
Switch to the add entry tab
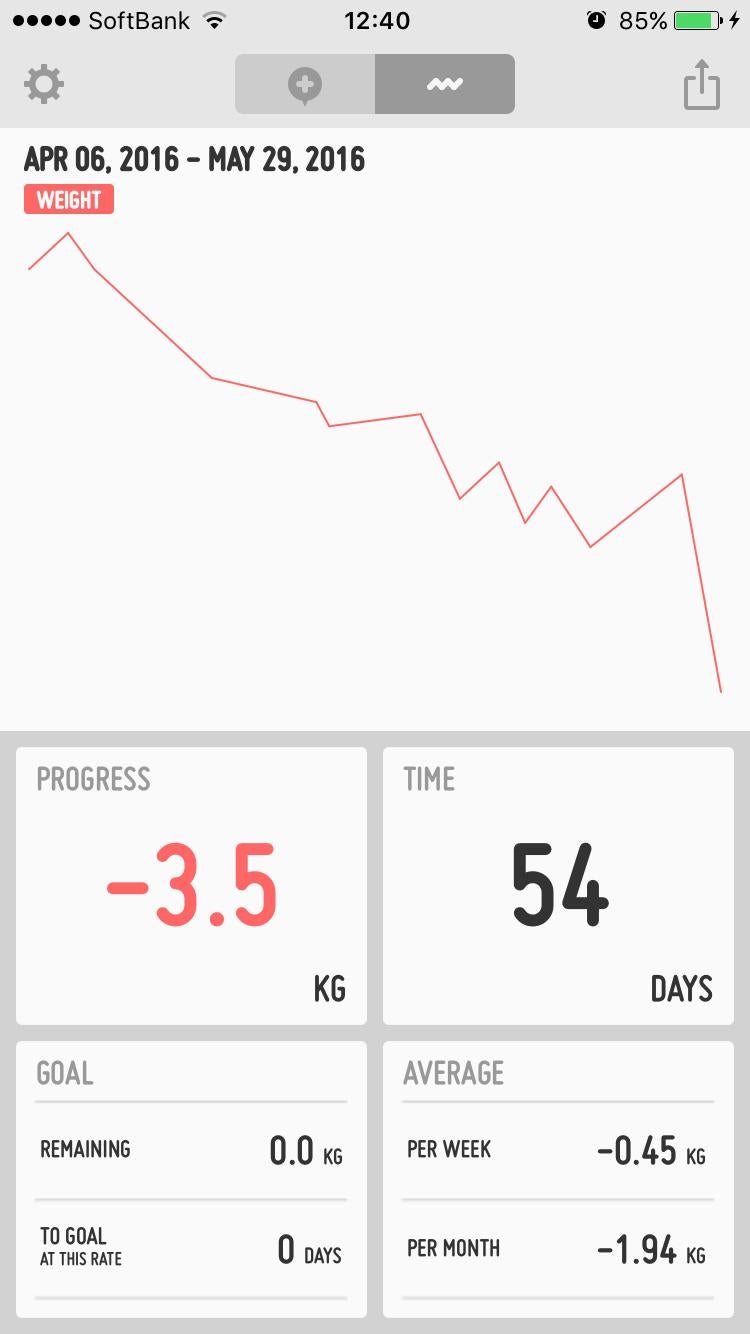click(305, 84)
